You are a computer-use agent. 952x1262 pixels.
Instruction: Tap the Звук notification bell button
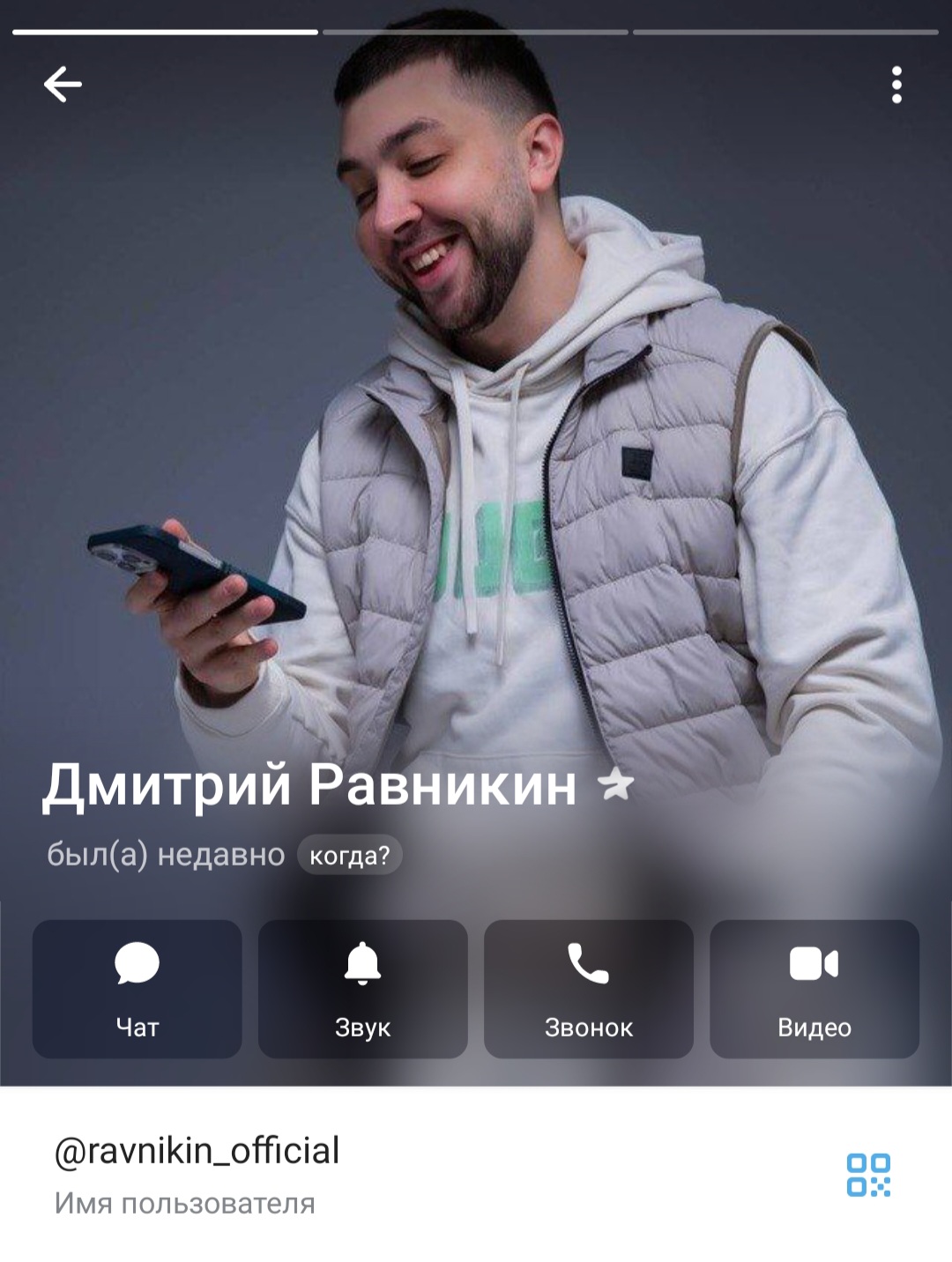(362, 989)
